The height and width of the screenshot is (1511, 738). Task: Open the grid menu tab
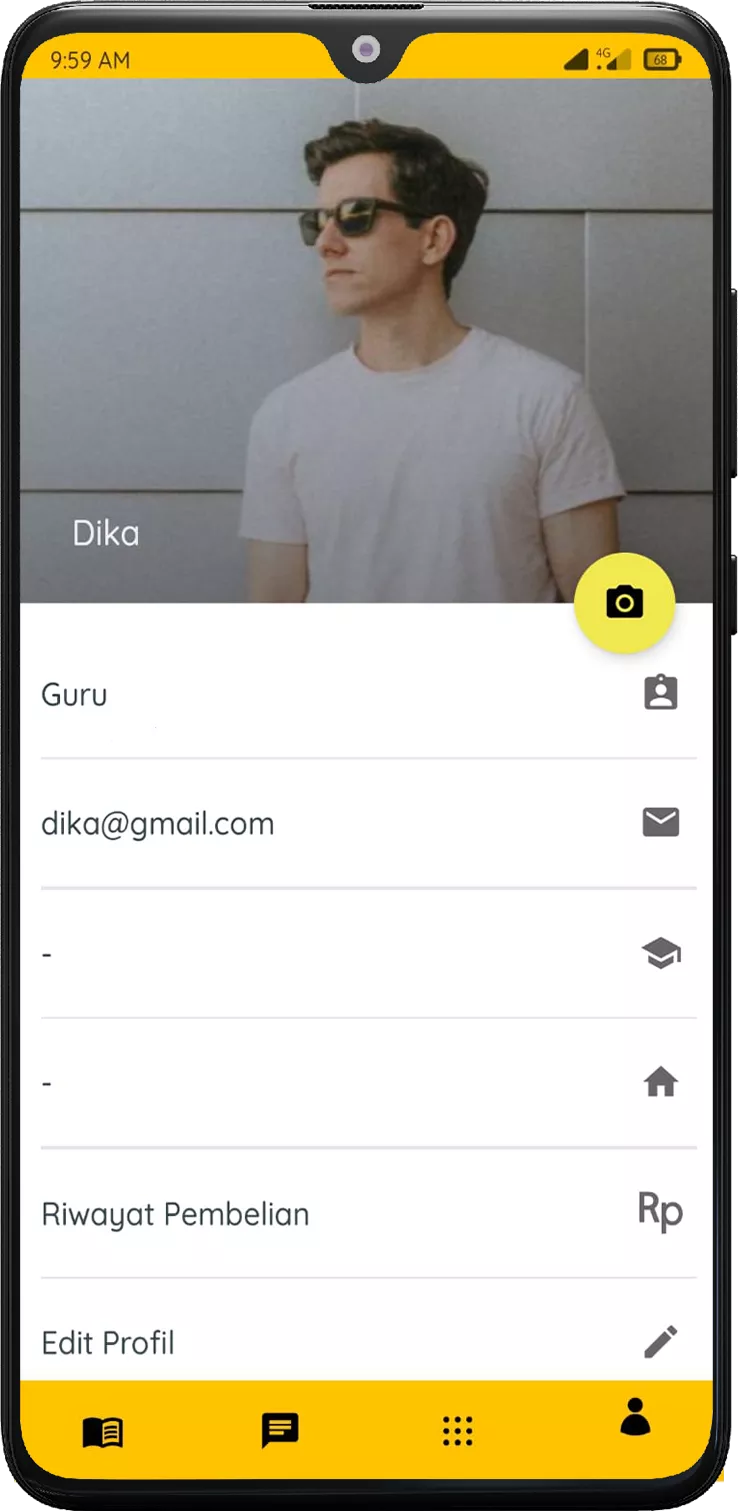457,1431
